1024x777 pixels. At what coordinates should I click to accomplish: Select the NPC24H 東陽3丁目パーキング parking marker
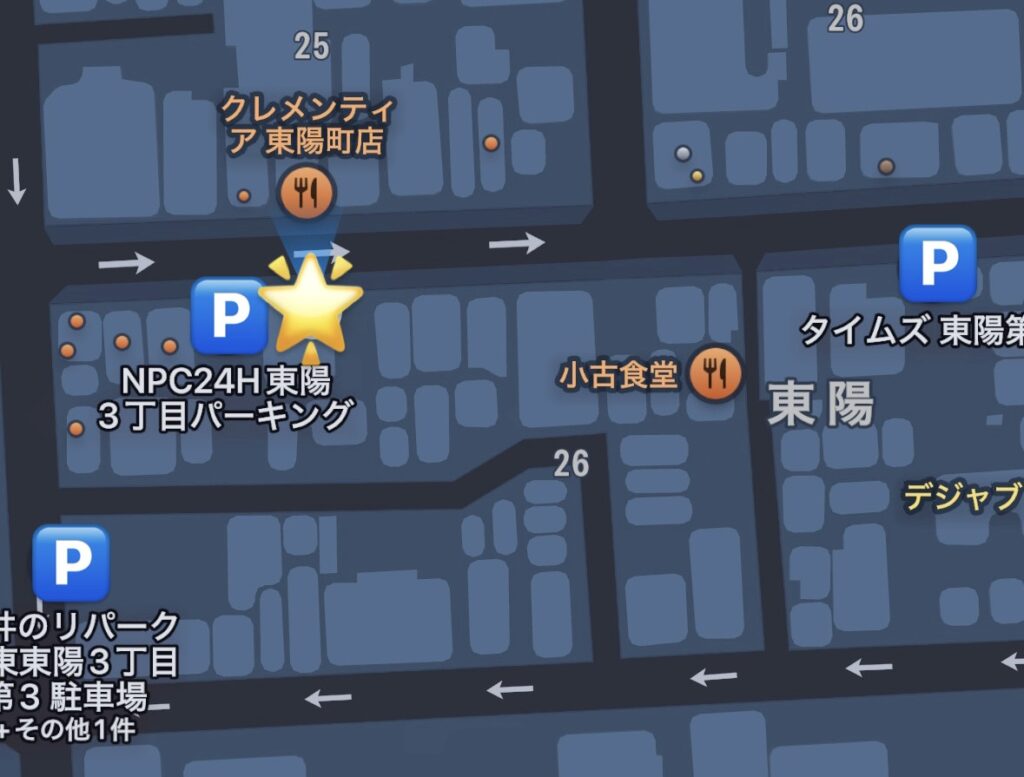click(229, 316)
